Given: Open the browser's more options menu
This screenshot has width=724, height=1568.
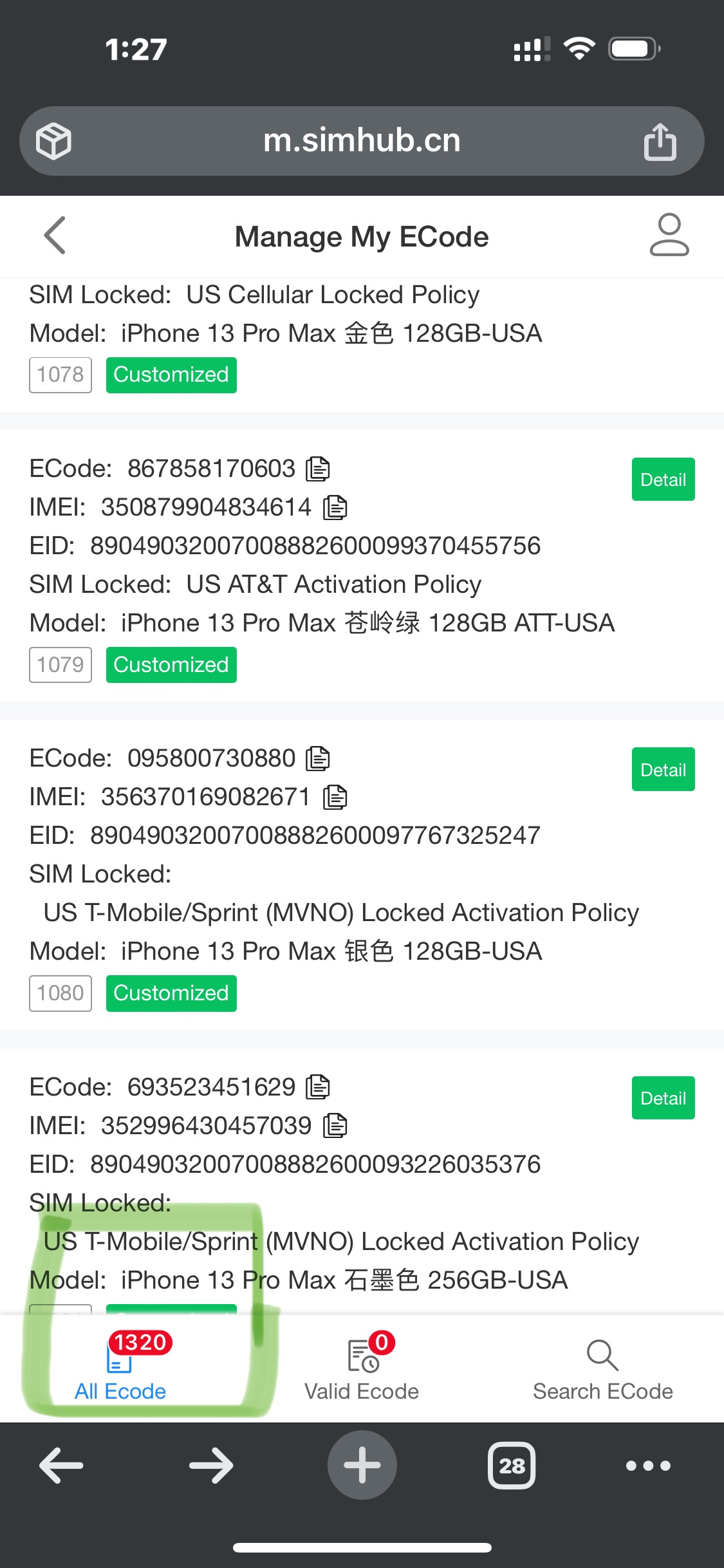Looking at the screenshot, I should click(x=648, y=1466).
